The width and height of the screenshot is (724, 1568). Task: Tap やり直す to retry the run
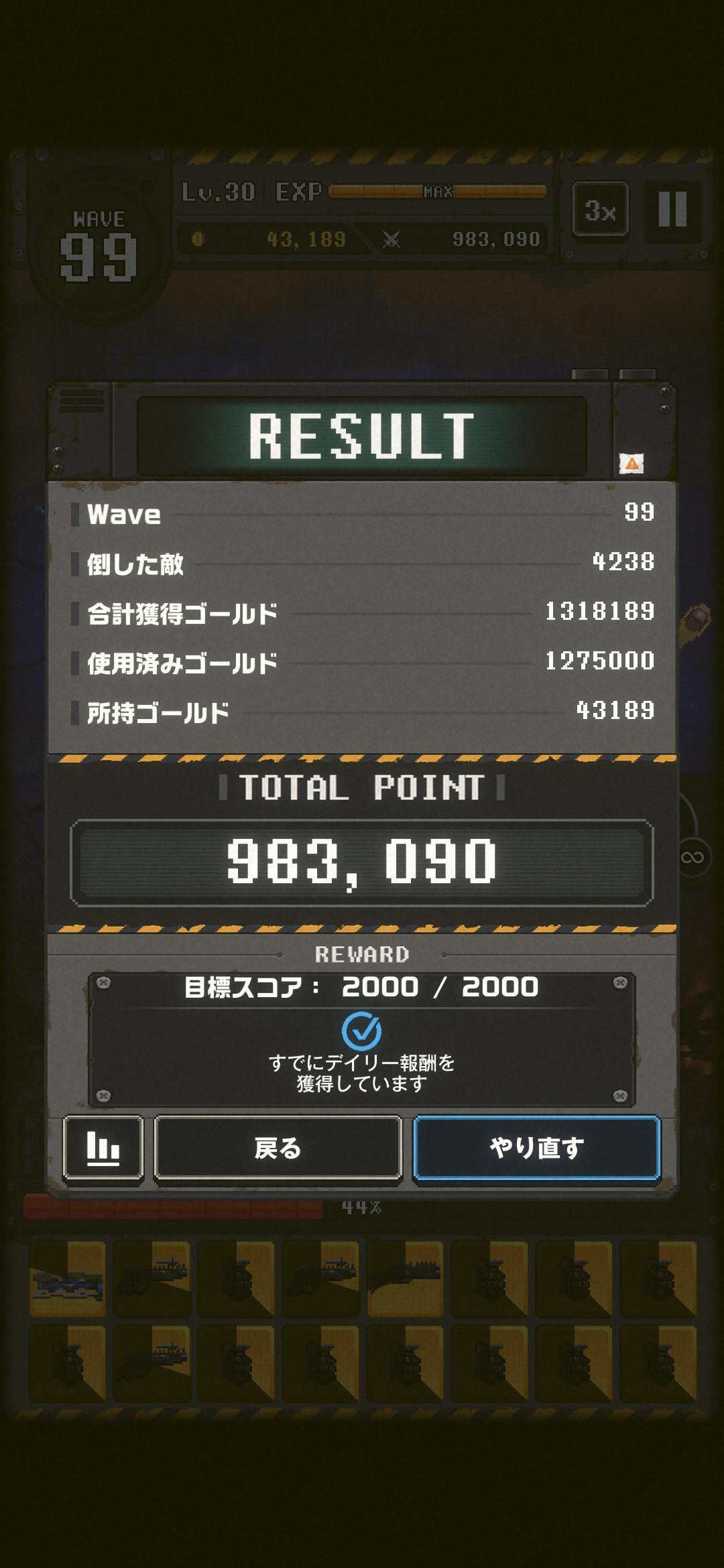pyautogui.click(x=536, y=1149)
